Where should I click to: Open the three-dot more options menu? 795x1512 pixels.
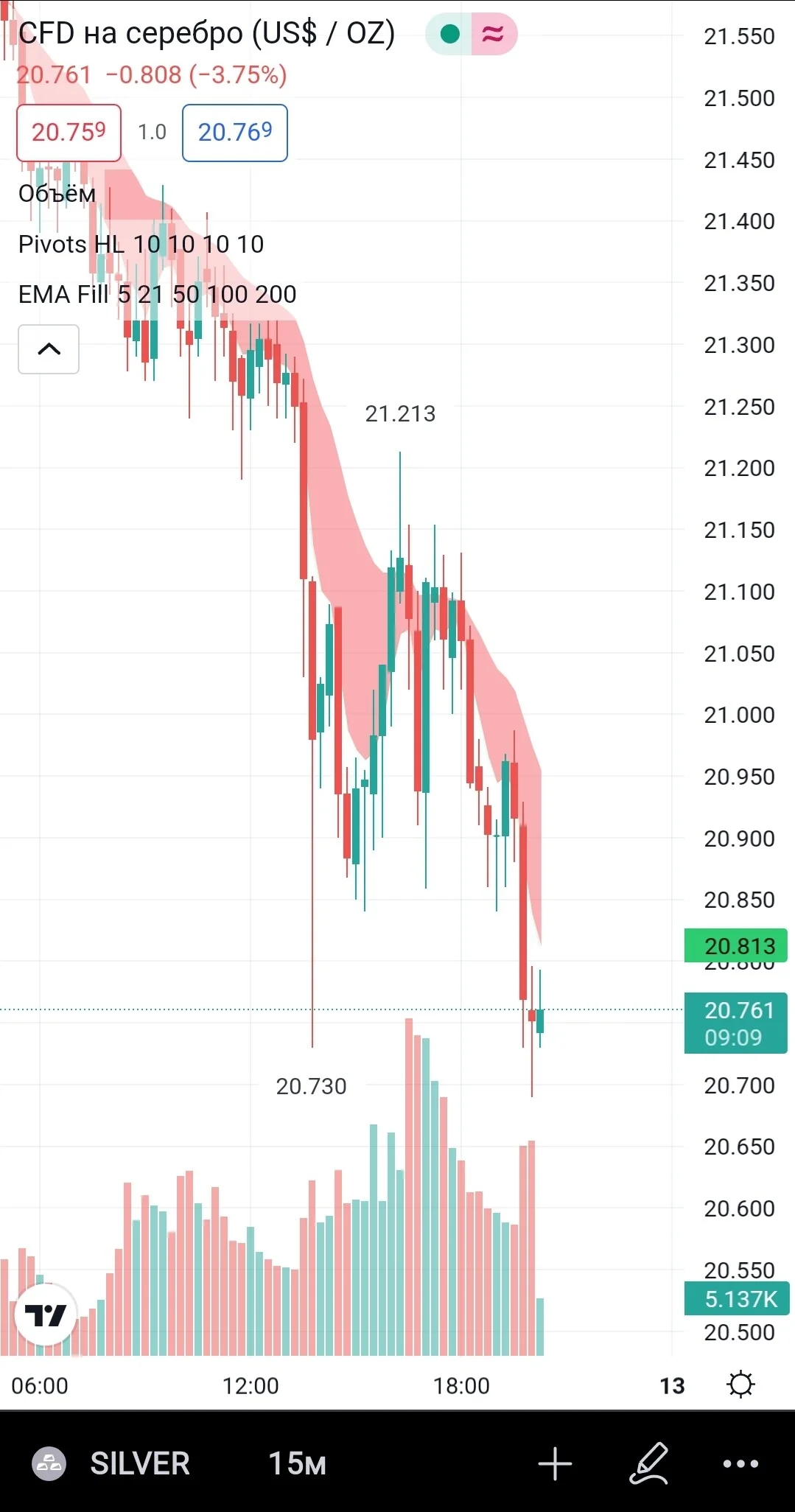tap(740, 1463)
